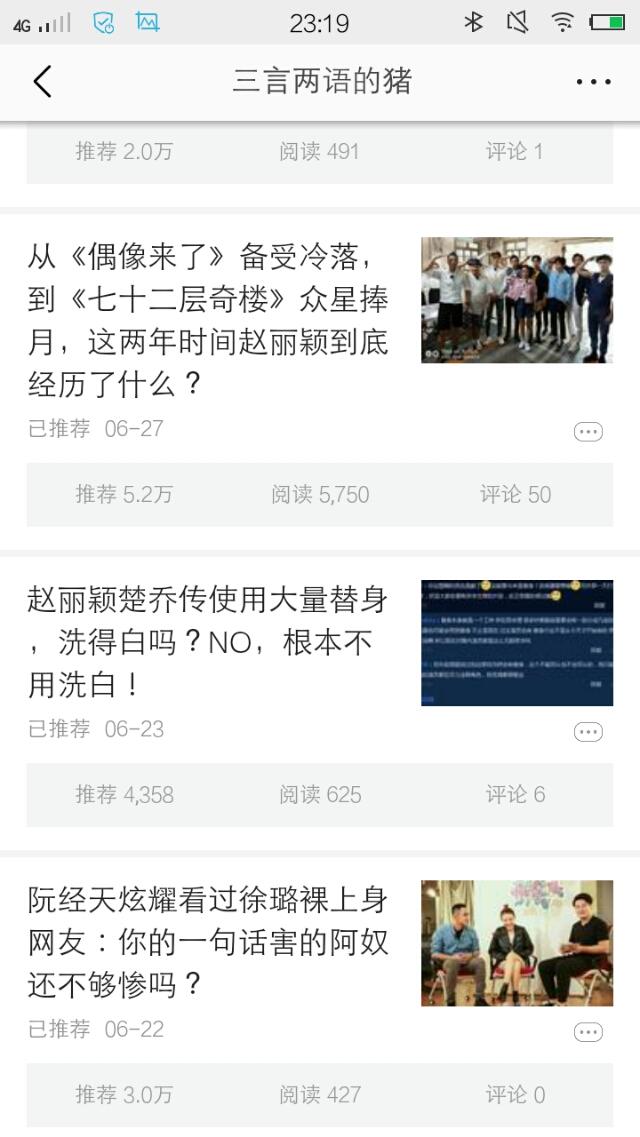View 评论 50 on the 偶像来了 article
Screen dimensions: 640x1137
[x=515, y=494]
